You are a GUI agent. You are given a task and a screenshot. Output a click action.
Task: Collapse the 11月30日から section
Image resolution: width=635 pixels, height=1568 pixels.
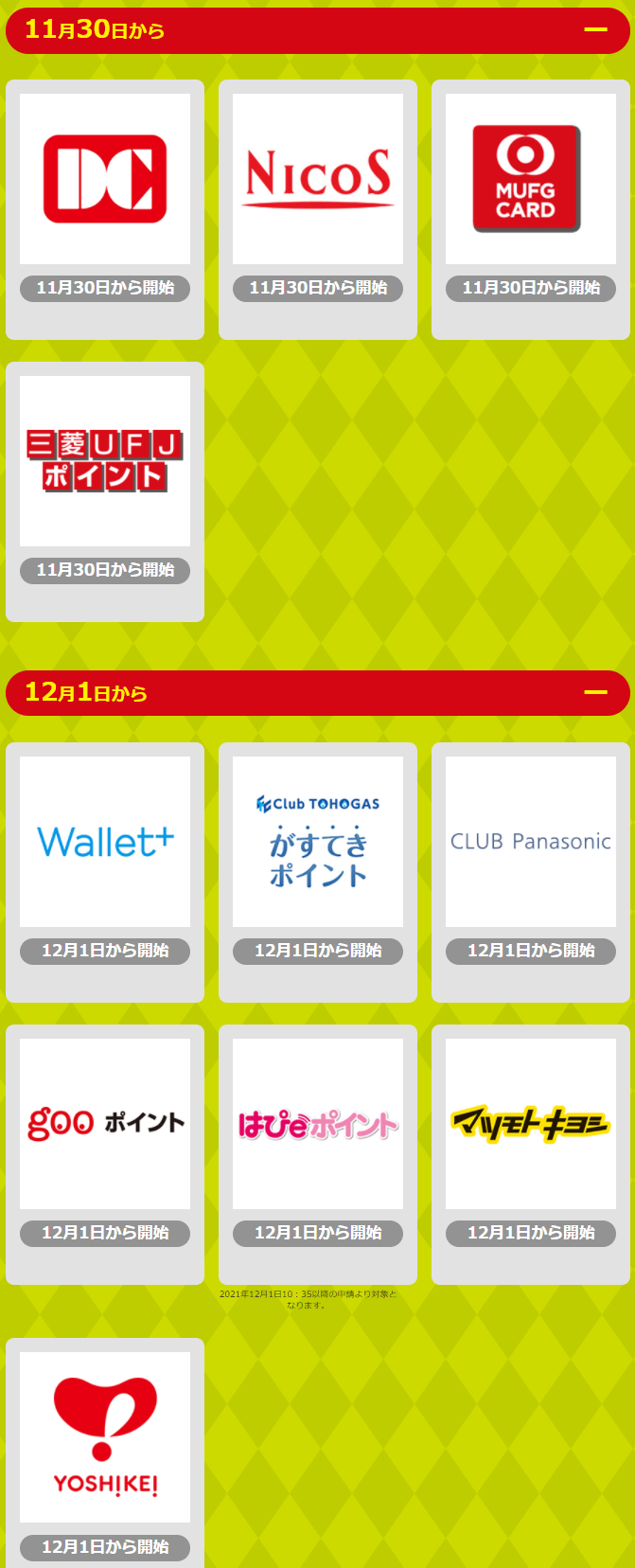click(x=595, y=30)
